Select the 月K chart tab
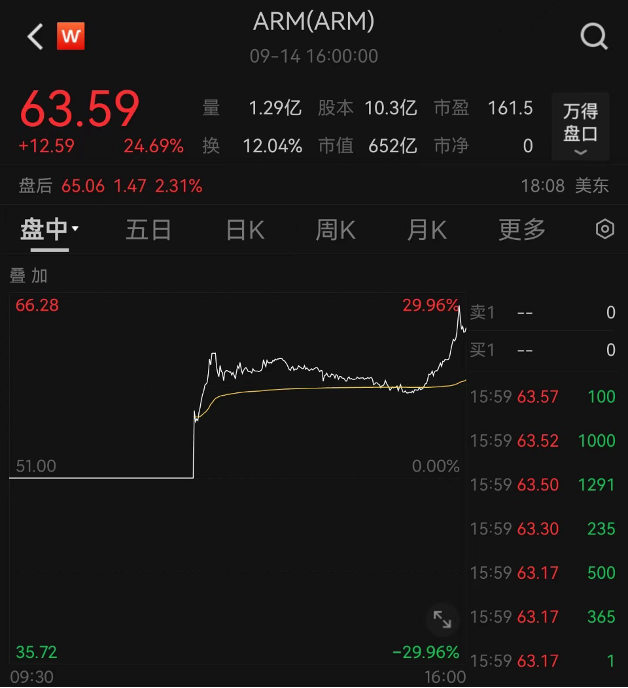 point(426,230)
